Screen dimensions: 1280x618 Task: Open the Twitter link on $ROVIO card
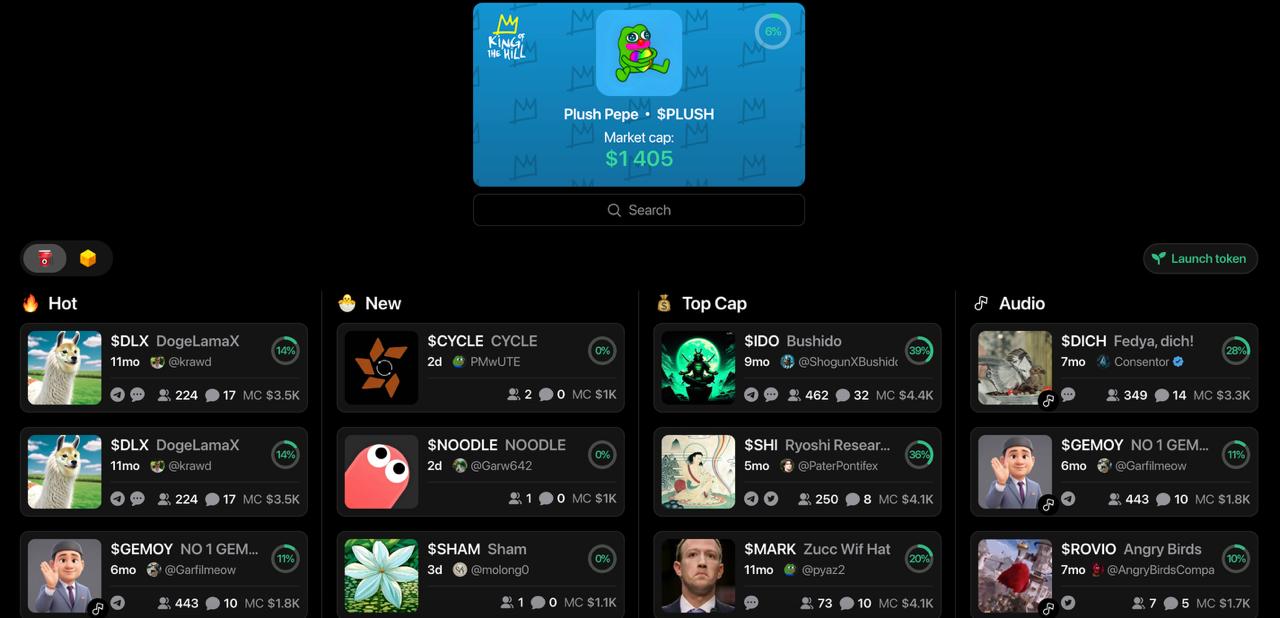click(1068, 603)
